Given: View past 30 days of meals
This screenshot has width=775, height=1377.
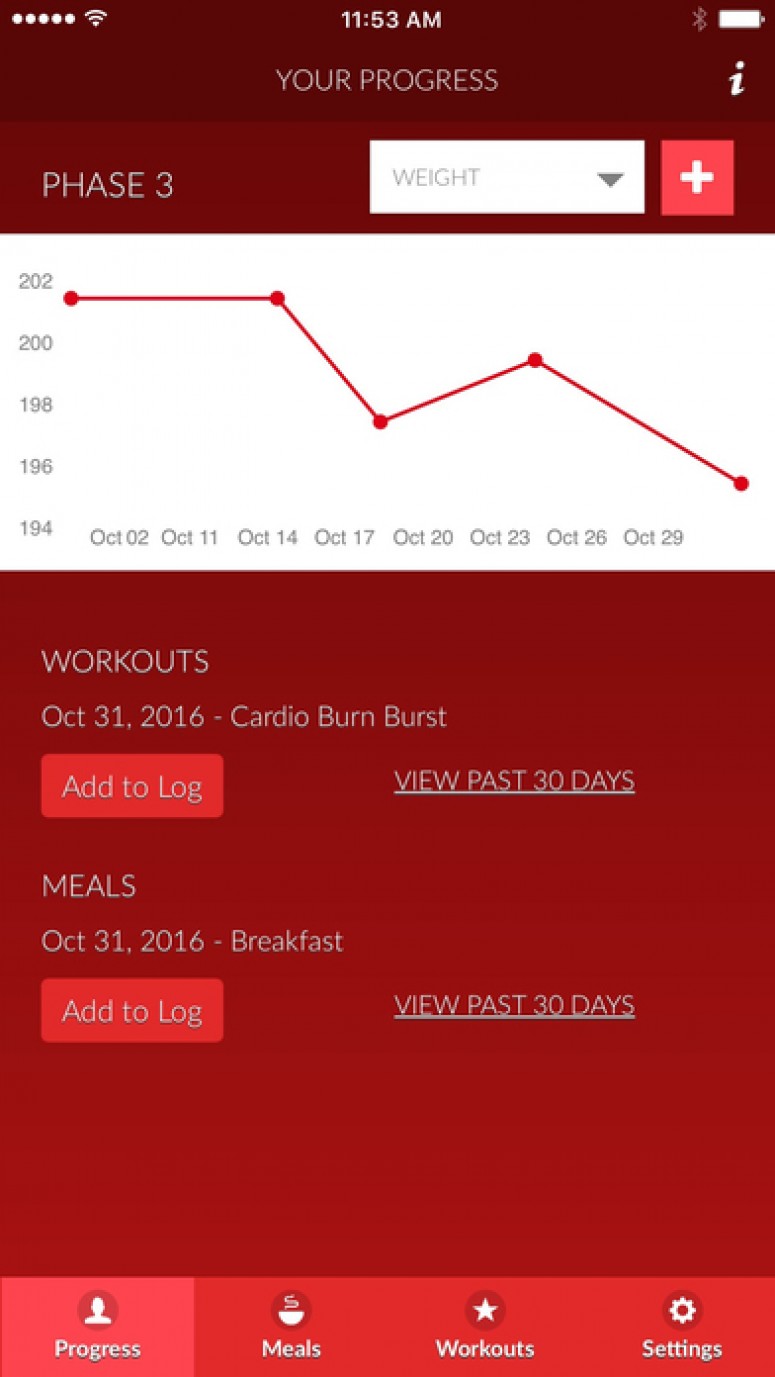Looking at the screenshot, I should [x=514, y=1005].
